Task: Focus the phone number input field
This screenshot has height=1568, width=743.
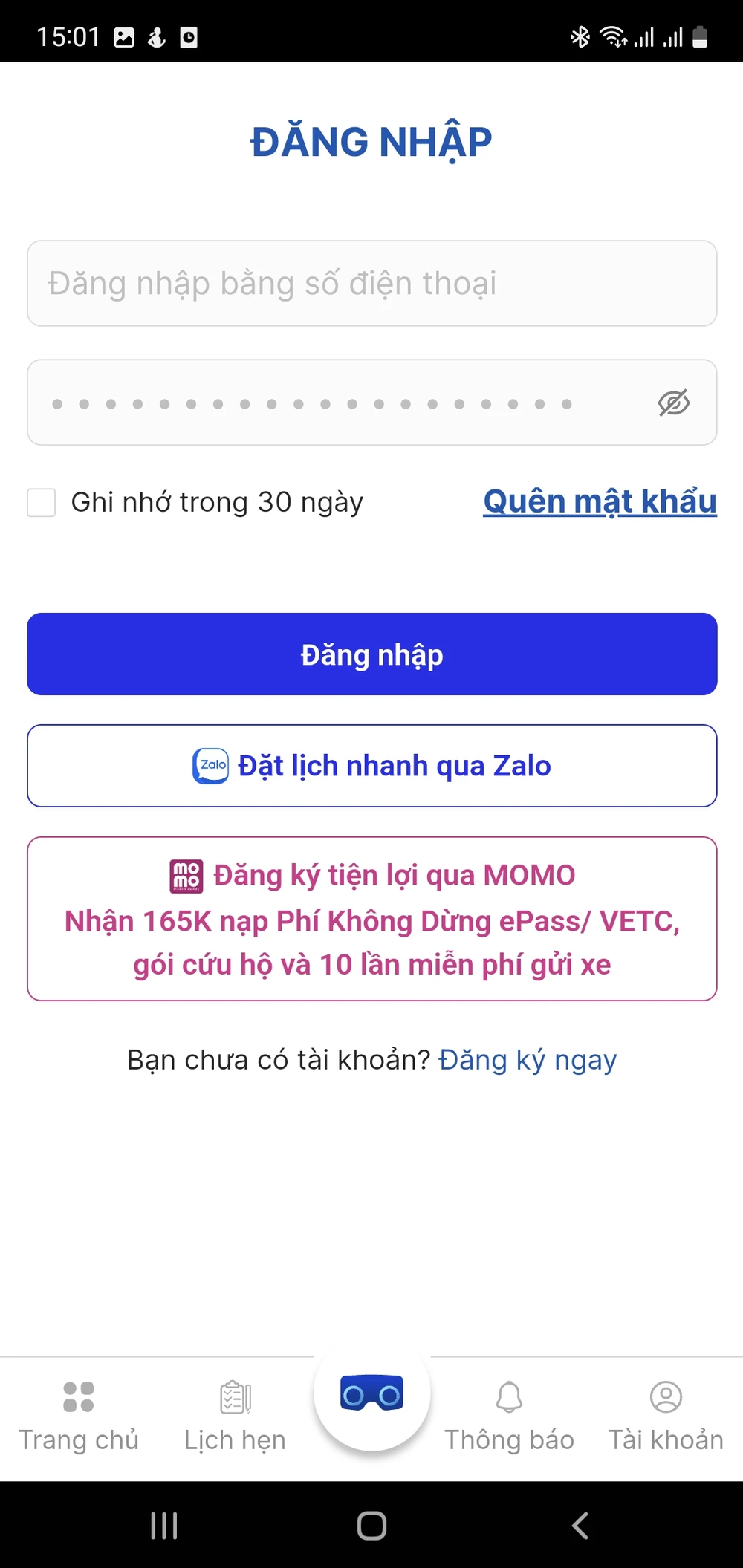Action: point(371,284)
